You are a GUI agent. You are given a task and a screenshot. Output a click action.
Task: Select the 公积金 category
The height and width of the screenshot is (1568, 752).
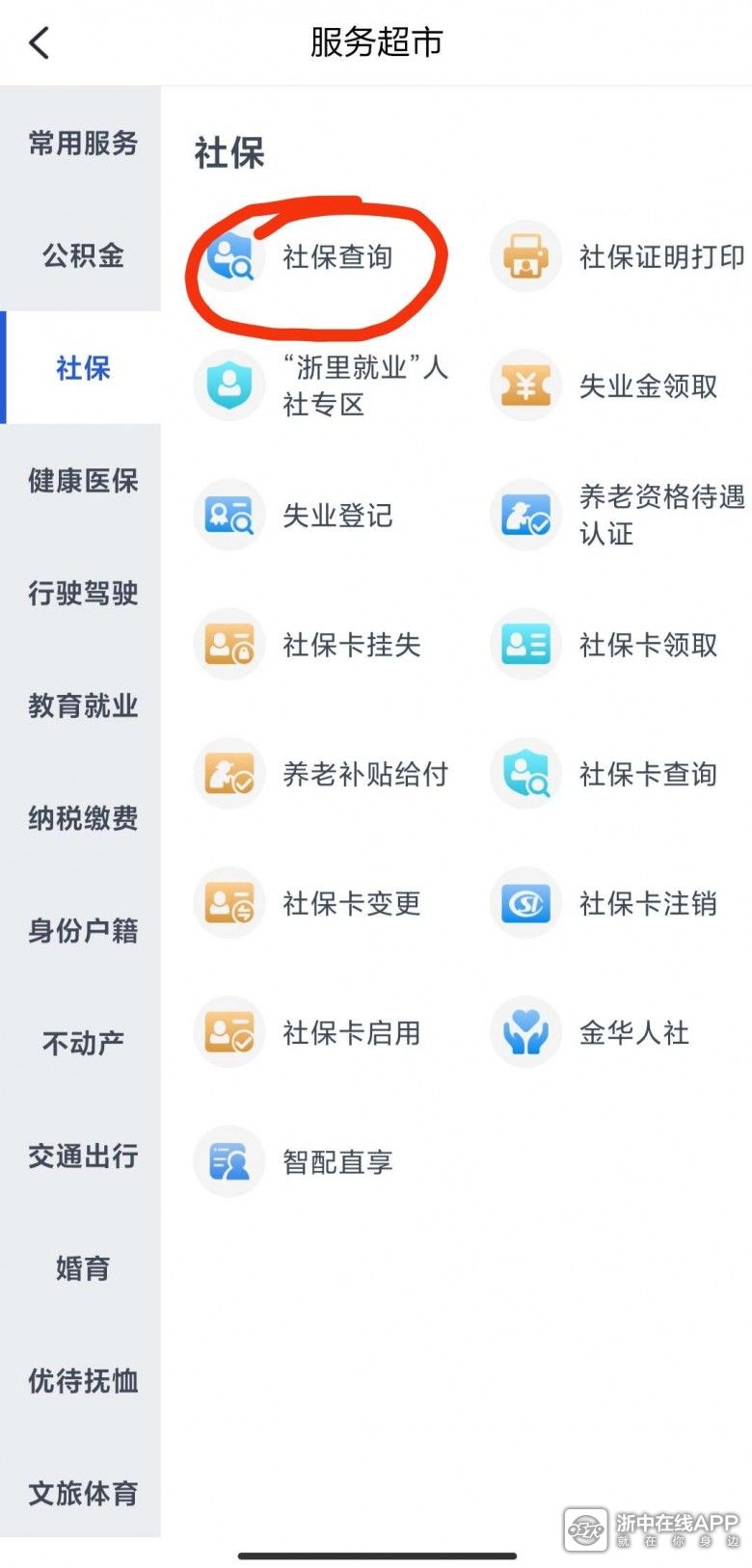pyautogui.click(x=82, y=255)
